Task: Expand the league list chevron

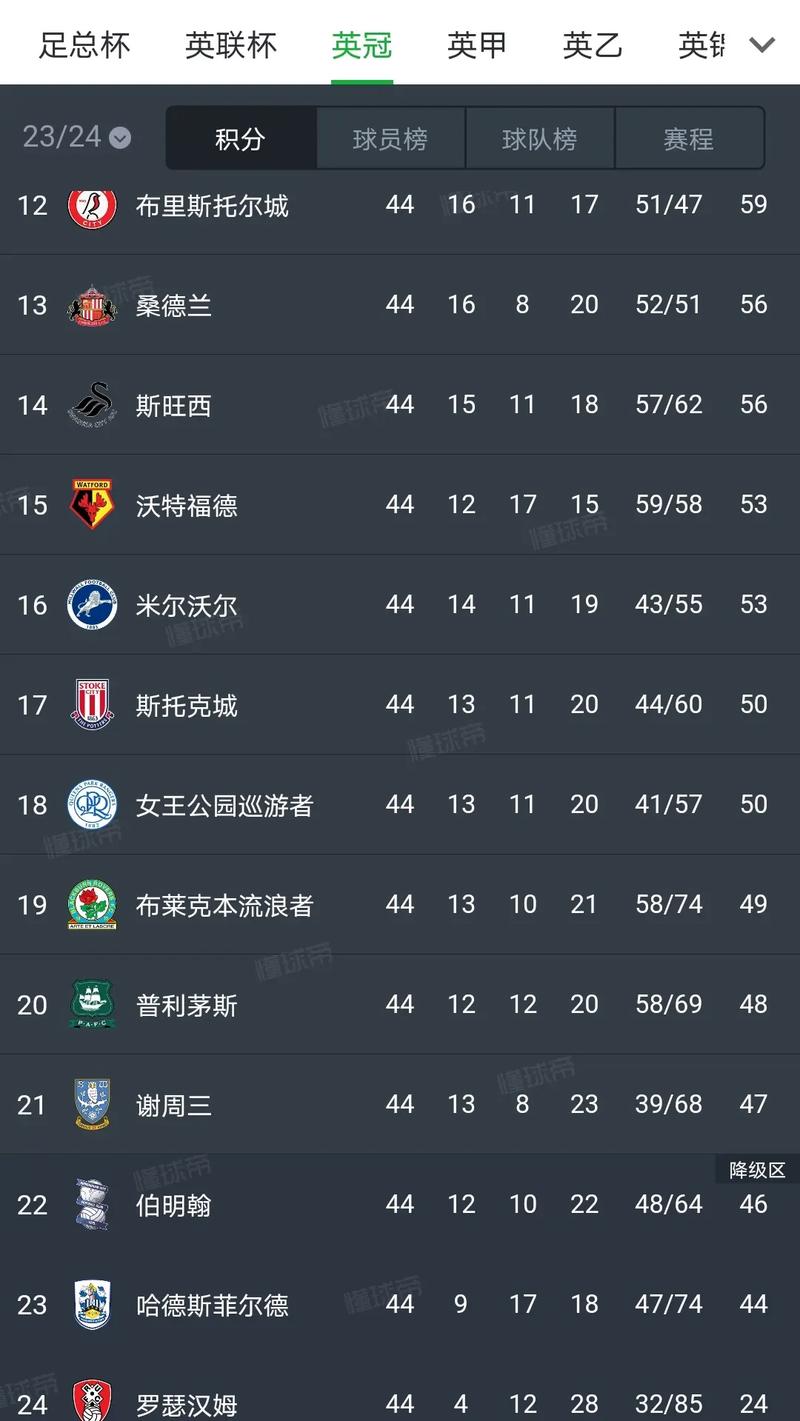Action: (762, 45)
